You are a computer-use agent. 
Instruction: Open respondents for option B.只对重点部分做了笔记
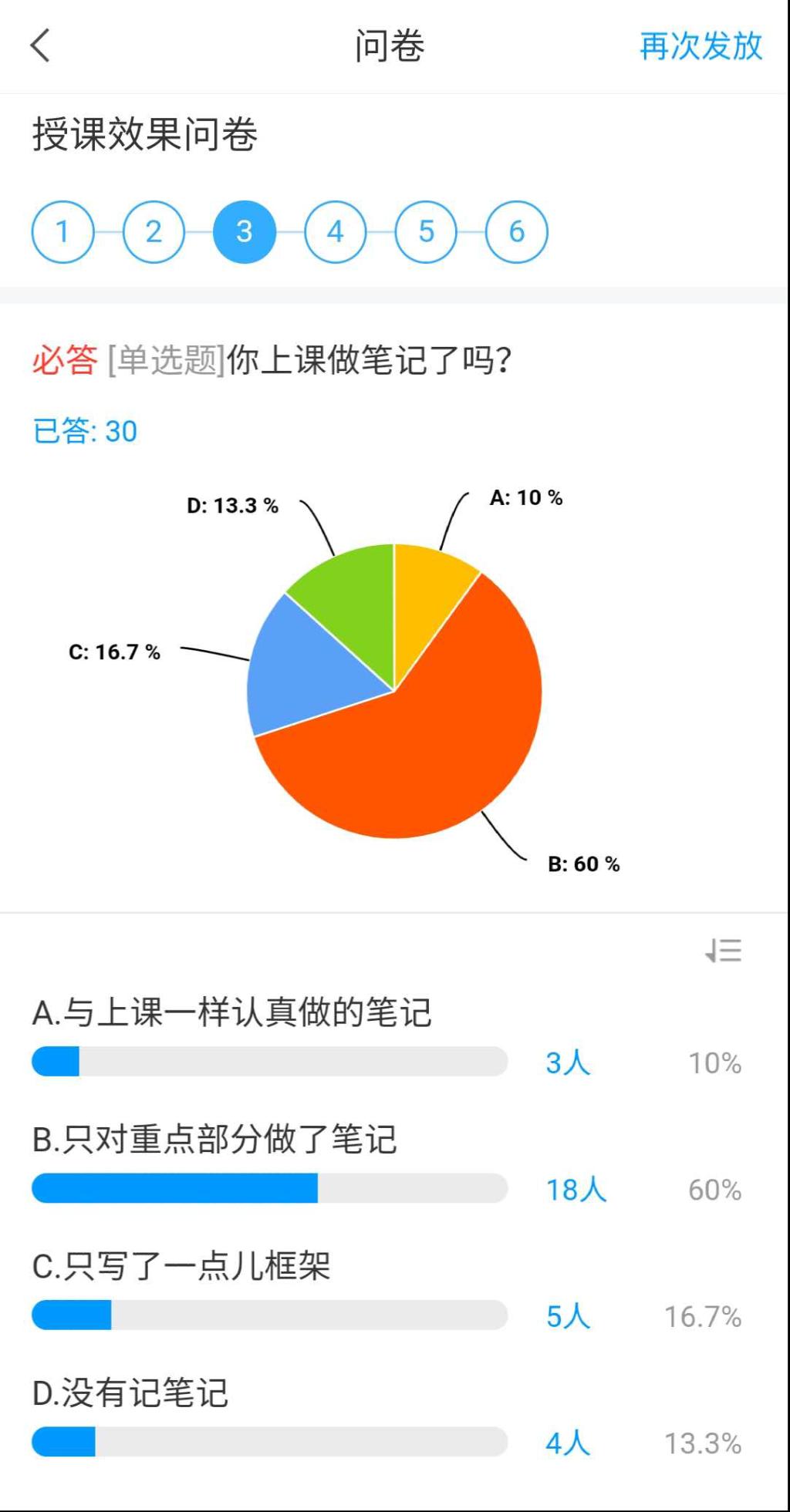pos(576,1189)
